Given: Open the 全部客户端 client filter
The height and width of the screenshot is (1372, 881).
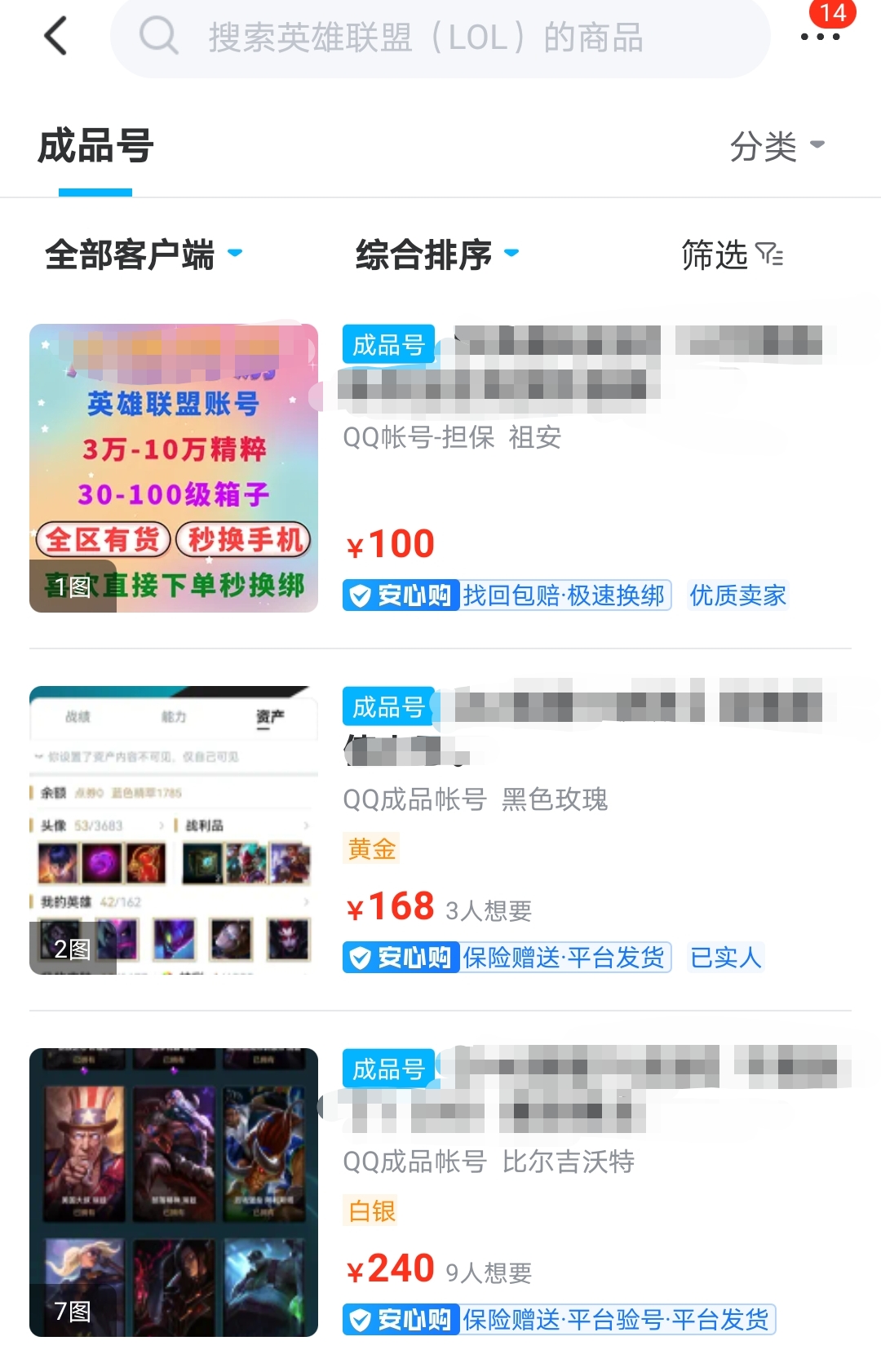Looking at the screenshot, I should [x=144, y=254].
